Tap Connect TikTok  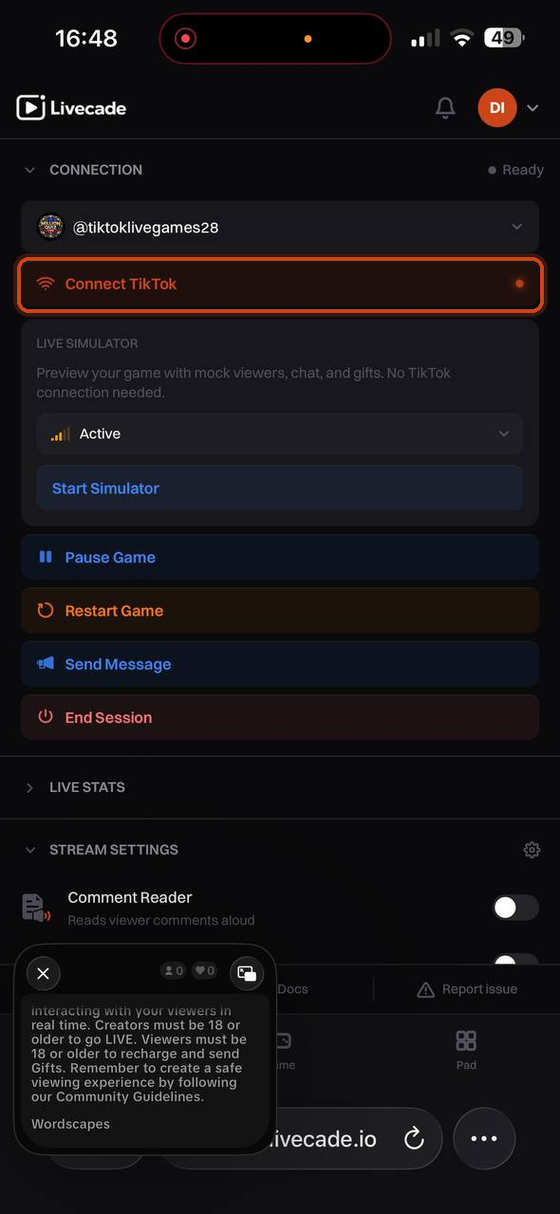click(280, 284)
